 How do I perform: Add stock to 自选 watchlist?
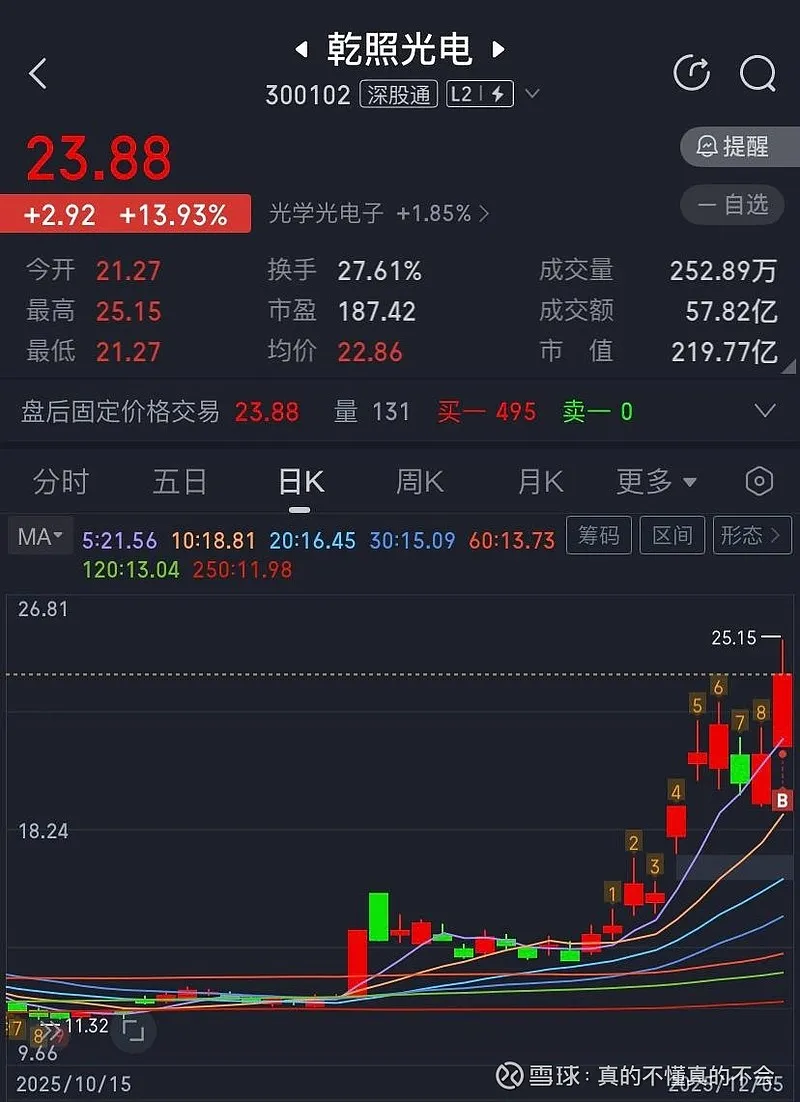(738, 205)
